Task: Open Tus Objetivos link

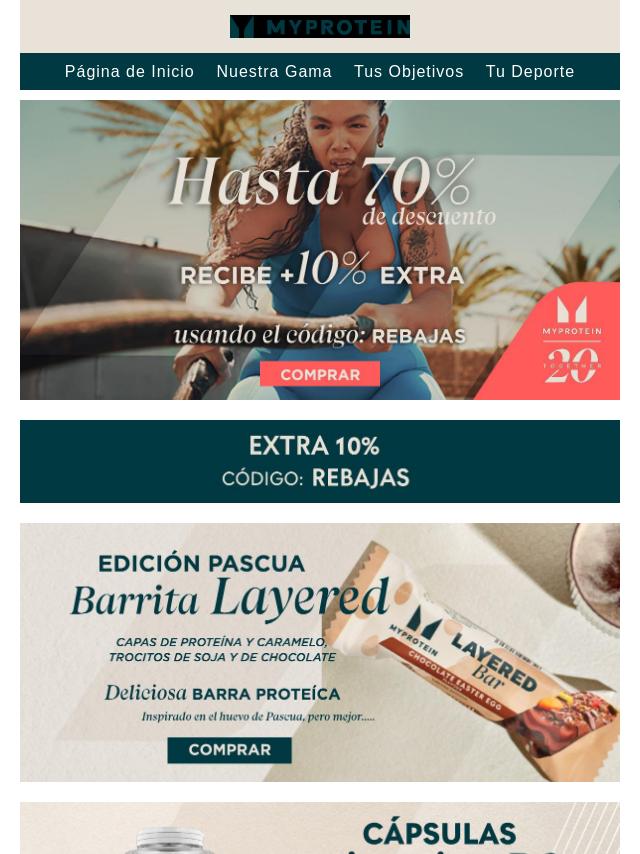Action: (408, 72)
